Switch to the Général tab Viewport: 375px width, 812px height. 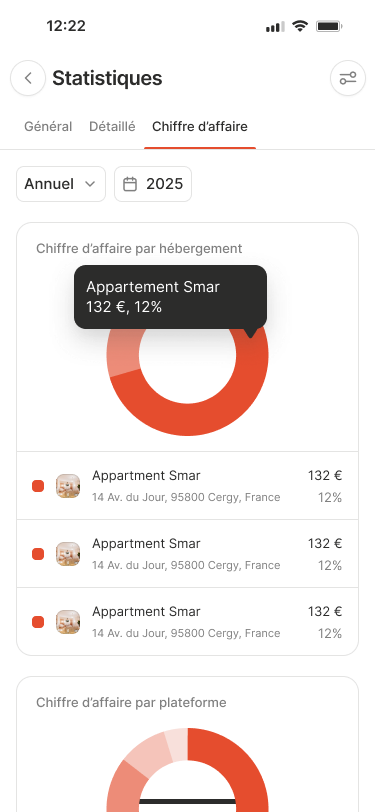[x=48, y=126]
